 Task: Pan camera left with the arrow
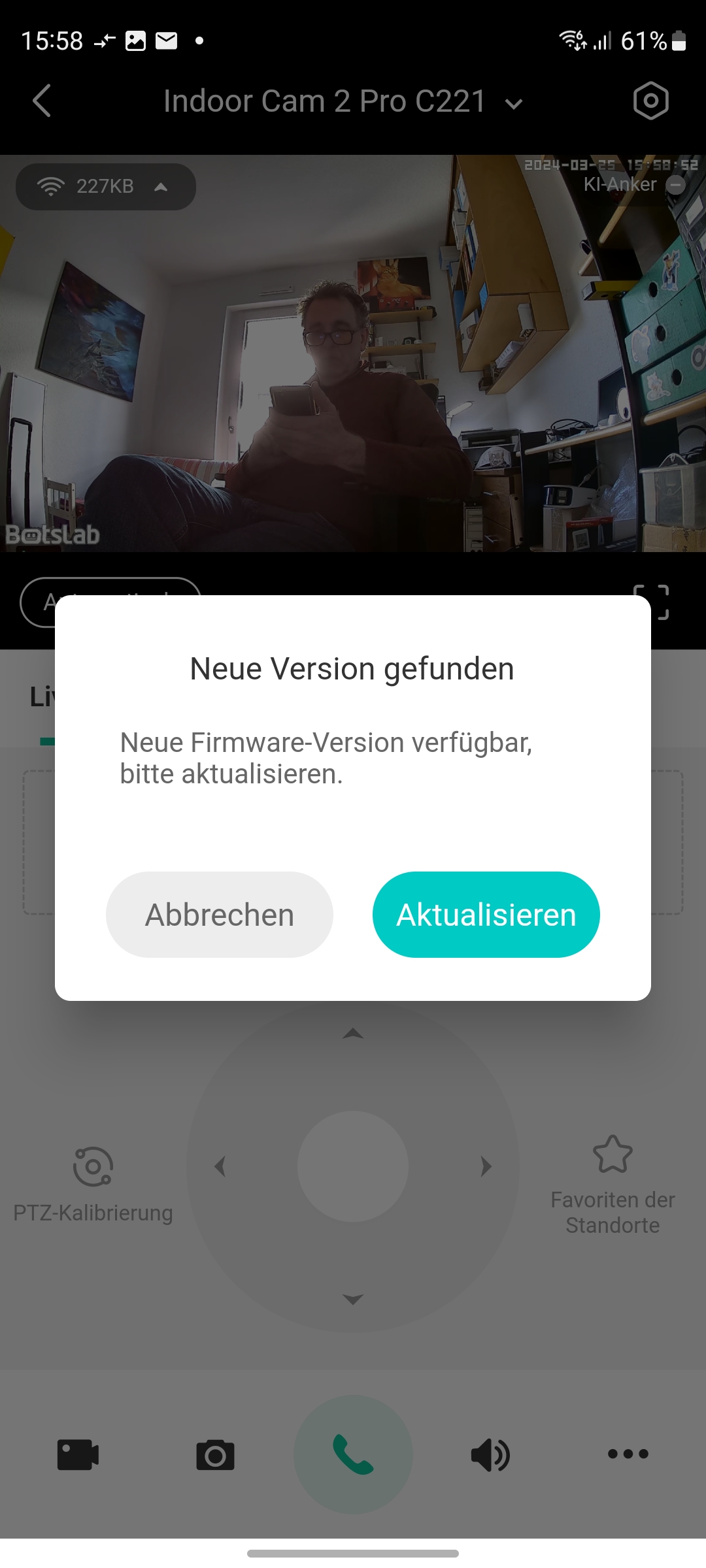pyautogui.click(x=220, y=1166)
